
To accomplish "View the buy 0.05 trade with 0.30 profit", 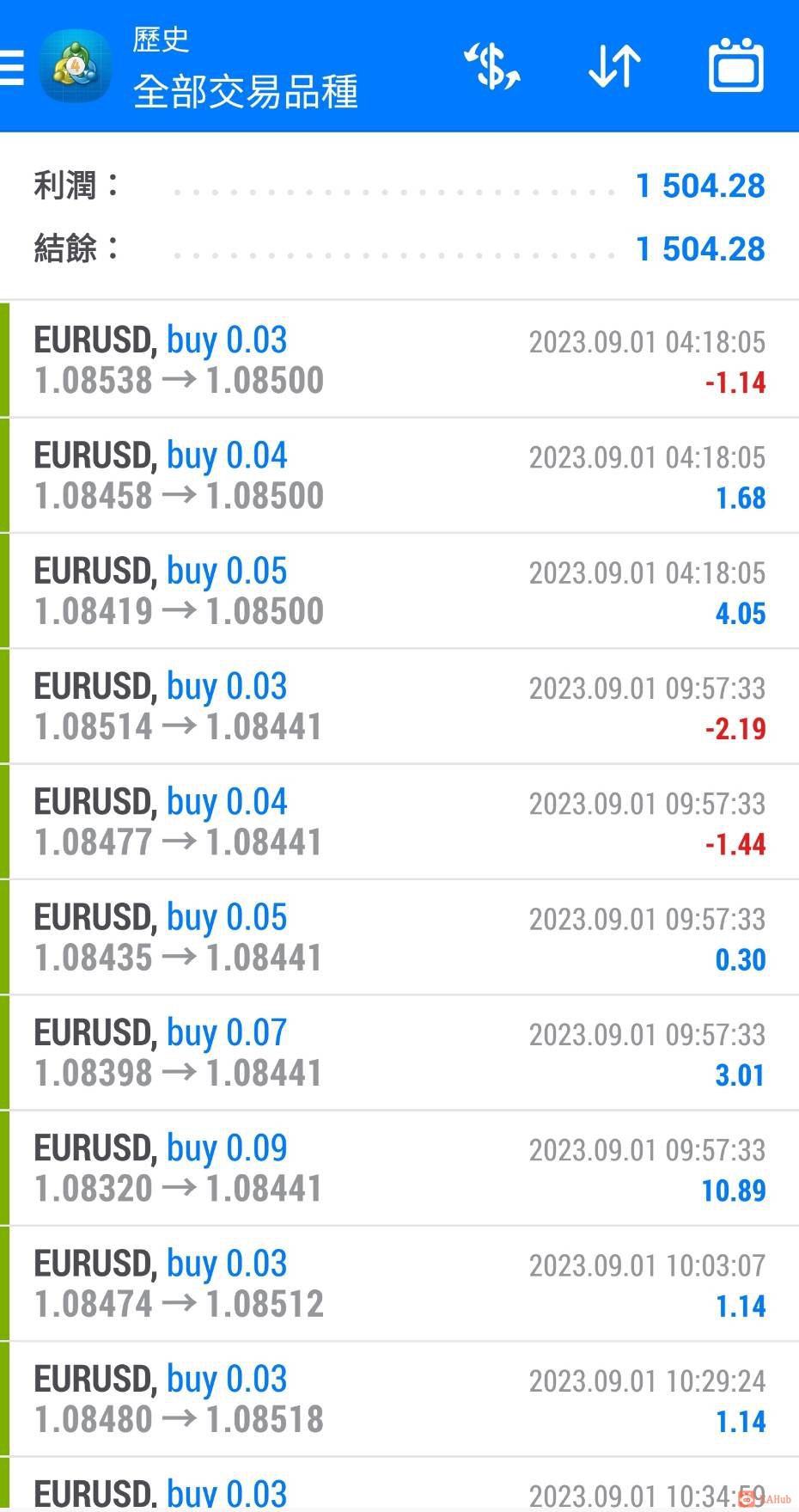I will click(x=399, y=938).
